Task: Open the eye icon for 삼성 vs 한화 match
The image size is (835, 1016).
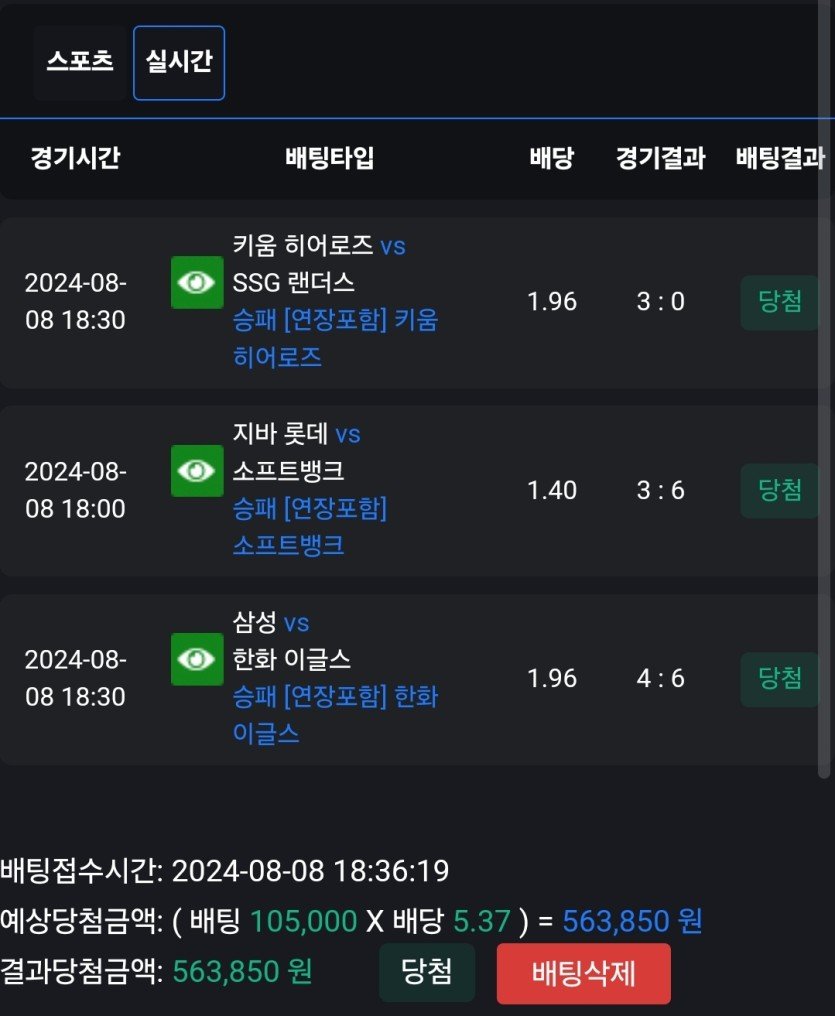Action: coord(197,659)
